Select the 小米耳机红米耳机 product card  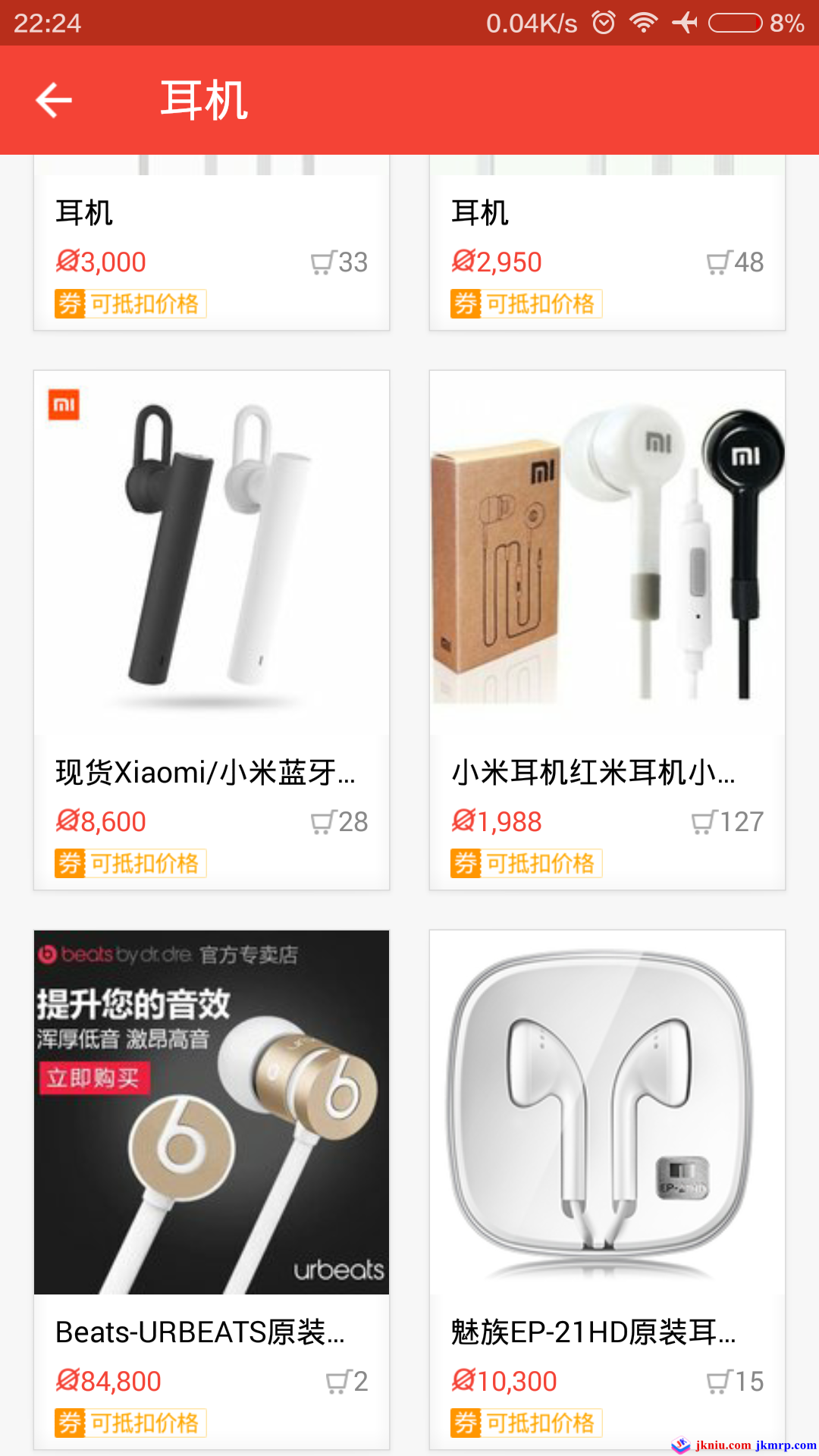pos(607,629)
